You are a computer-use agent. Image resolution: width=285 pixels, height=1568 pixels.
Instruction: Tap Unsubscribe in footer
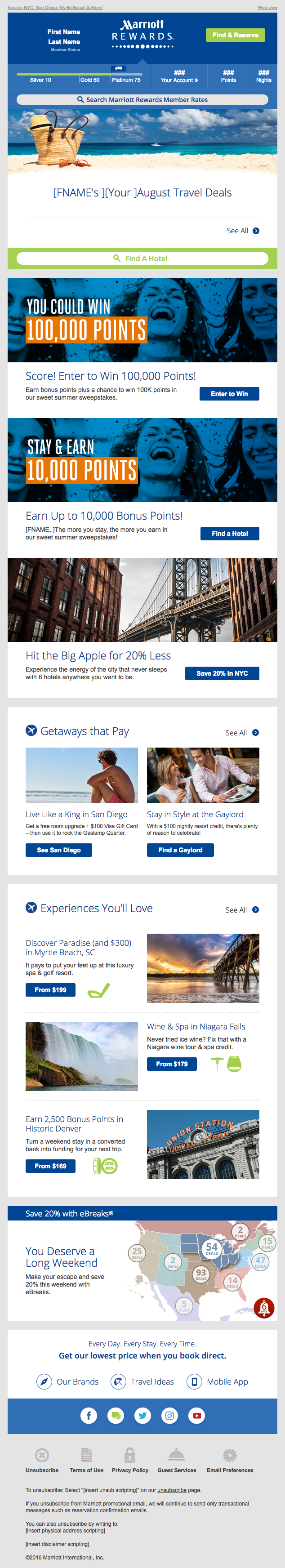click(x=42, y=1461)
